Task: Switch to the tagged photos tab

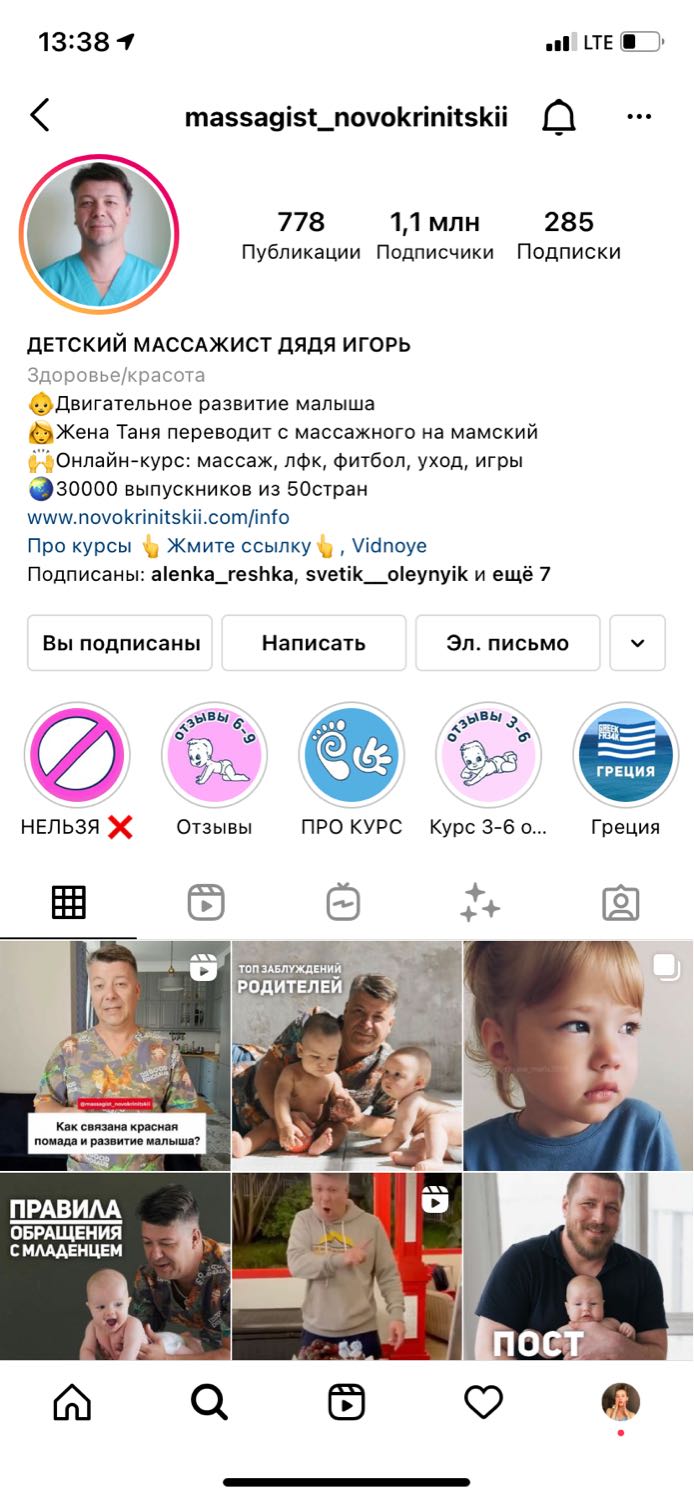Action: [621, 903]
